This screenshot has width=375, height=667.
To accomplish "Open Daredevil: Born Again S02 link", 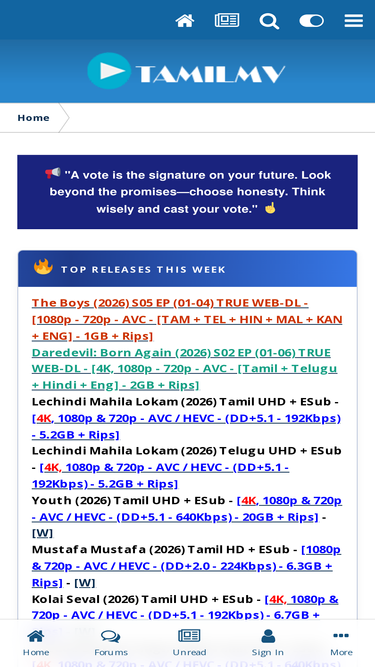I will tap(185, 369).
